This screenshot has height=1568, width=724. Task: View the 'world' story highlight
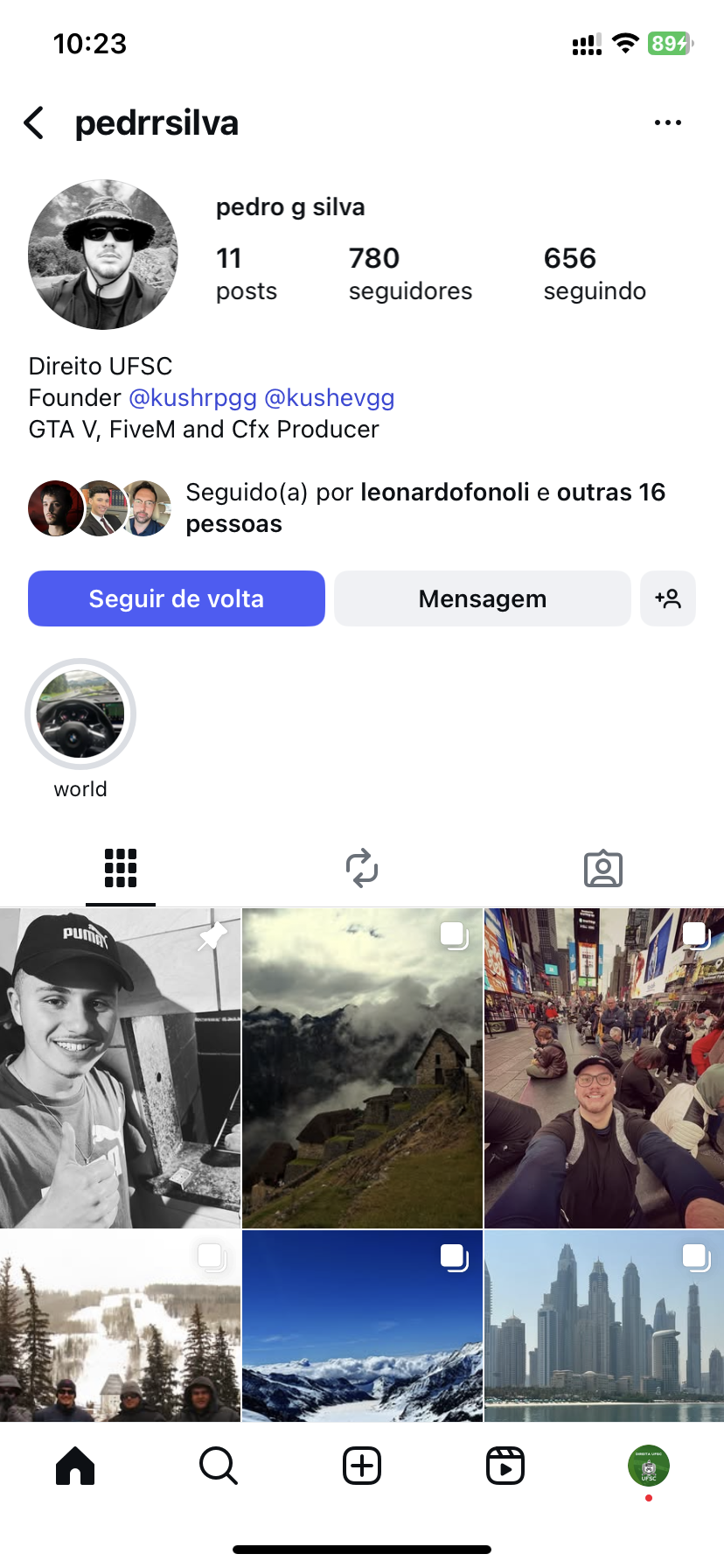[x=80, y=714]
